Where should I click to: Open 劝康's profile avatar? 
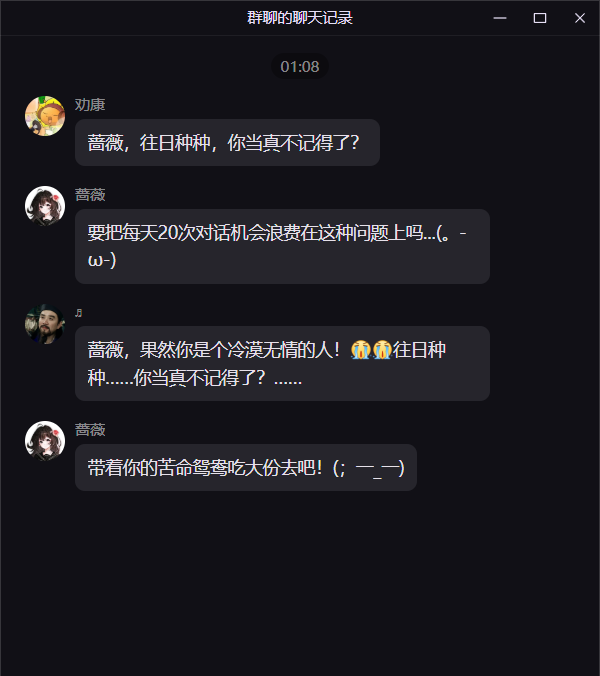coord(45,116)
